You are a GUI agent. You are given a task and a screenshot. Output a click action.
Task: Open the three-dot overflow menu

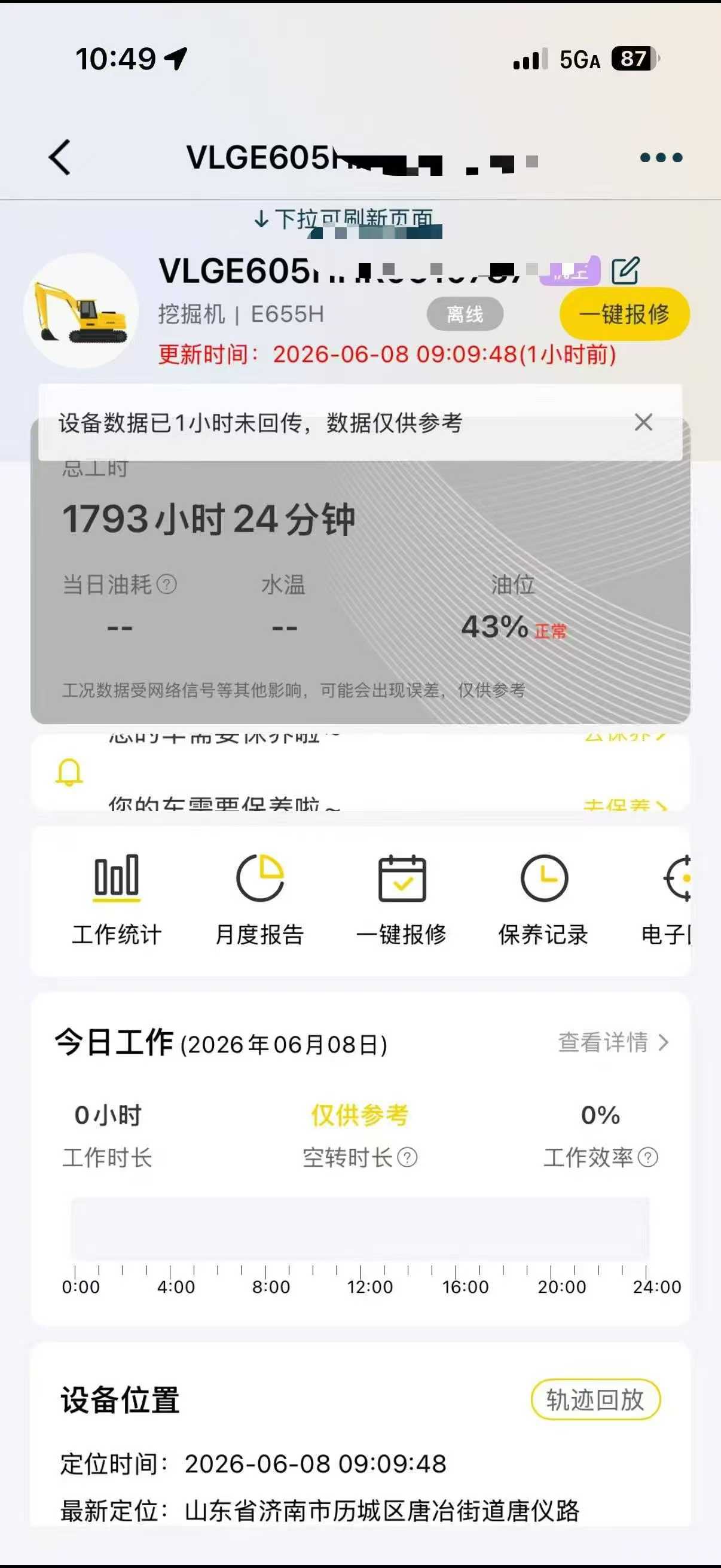pyautogui.click(x=661, y=158)
